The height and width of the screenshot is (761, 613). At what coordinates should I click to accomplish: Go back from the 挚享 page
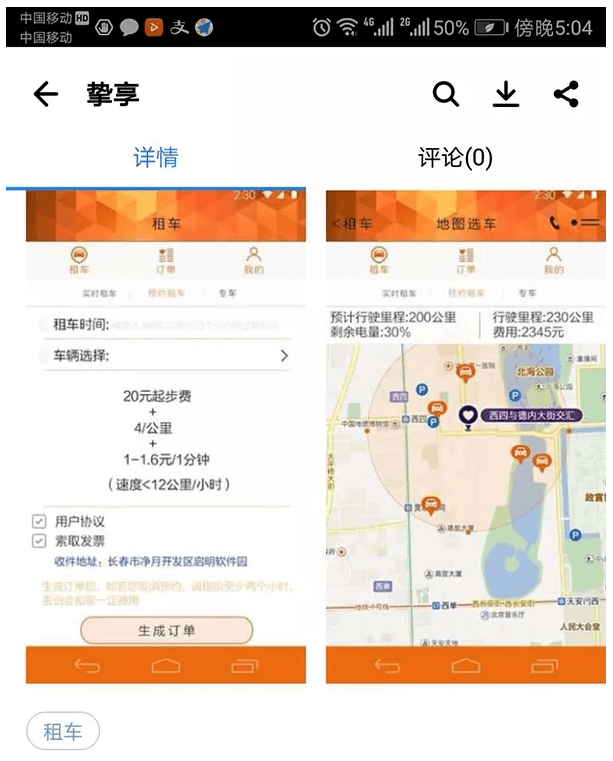(x=46, y=95)
